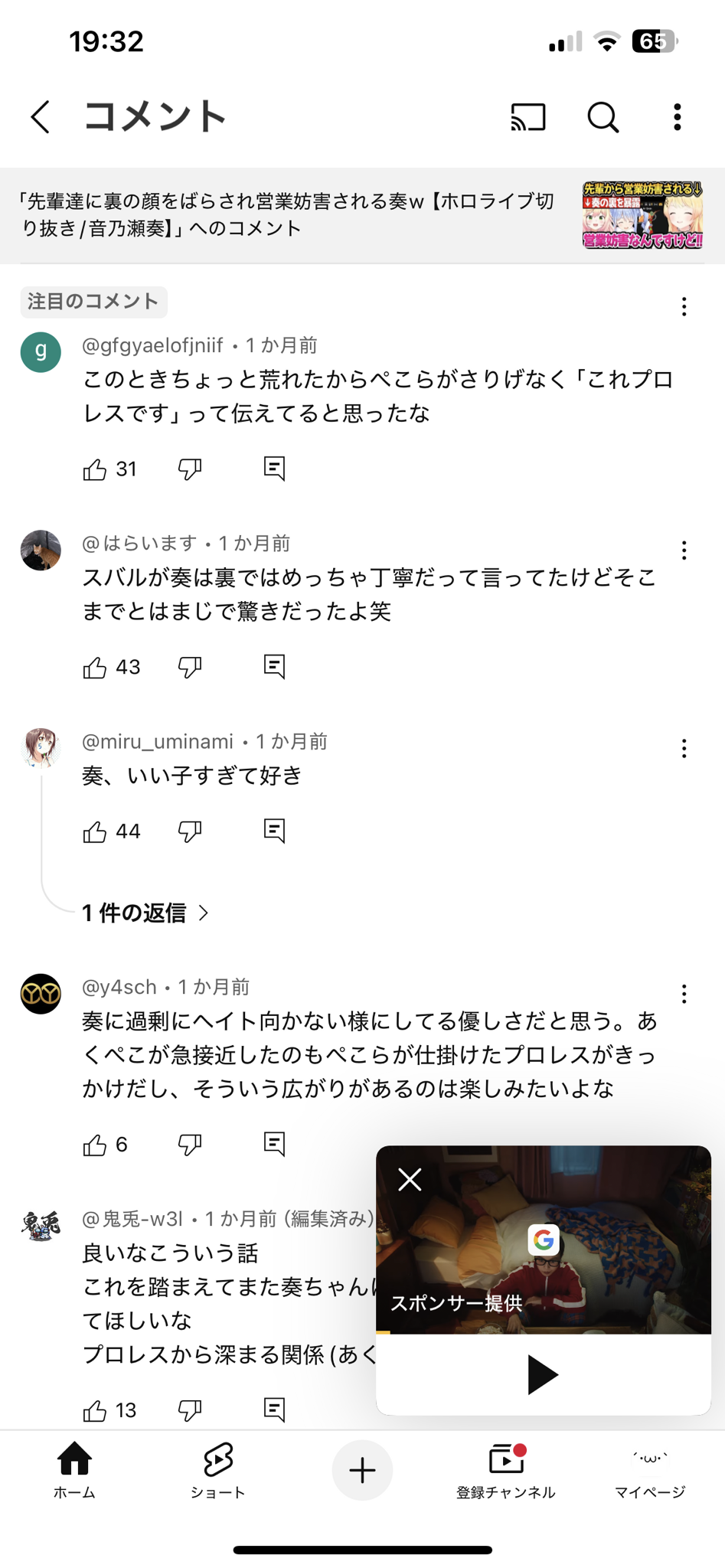Switch to the ホーム tab
Screen dimensions: 725x1568
[x=74, y=1469]
